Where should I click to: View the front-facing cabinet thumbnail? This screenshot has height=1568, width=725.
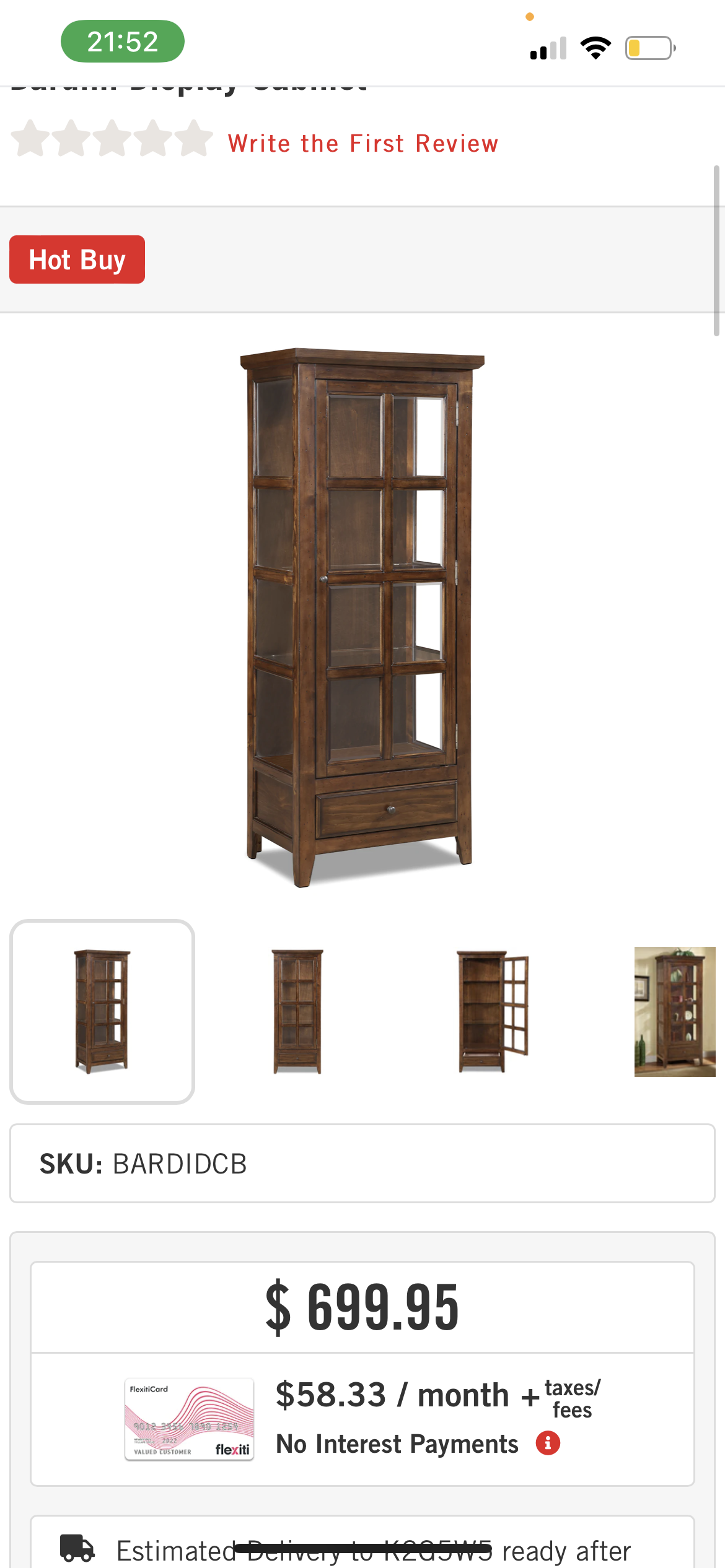coord(297,1011)
